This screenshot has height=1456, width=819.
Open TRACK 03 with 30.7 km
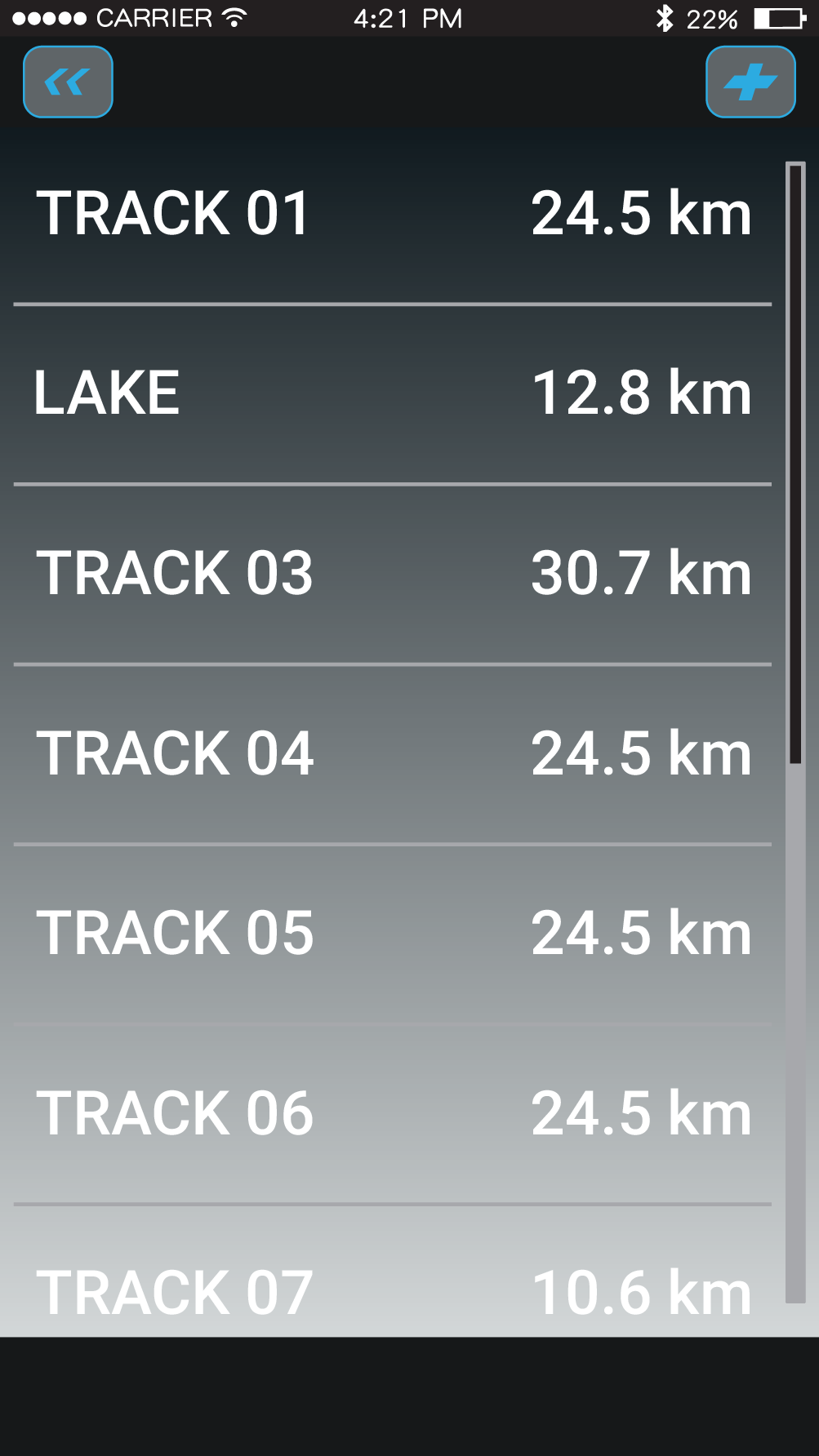[x=392, y=573]
